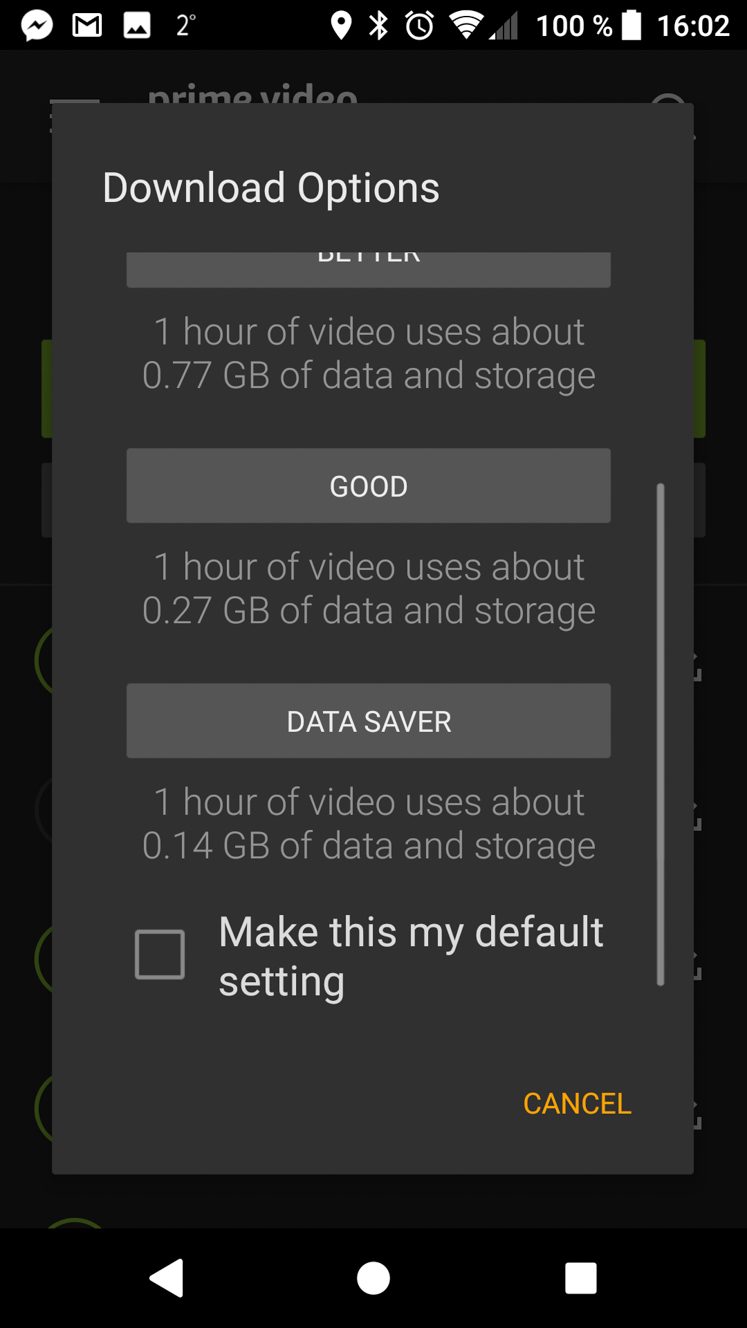Viewport: 747px width, 1328px height.
Task: Select the DATA SAVER quality option
Action: click(x=368, y=720)
